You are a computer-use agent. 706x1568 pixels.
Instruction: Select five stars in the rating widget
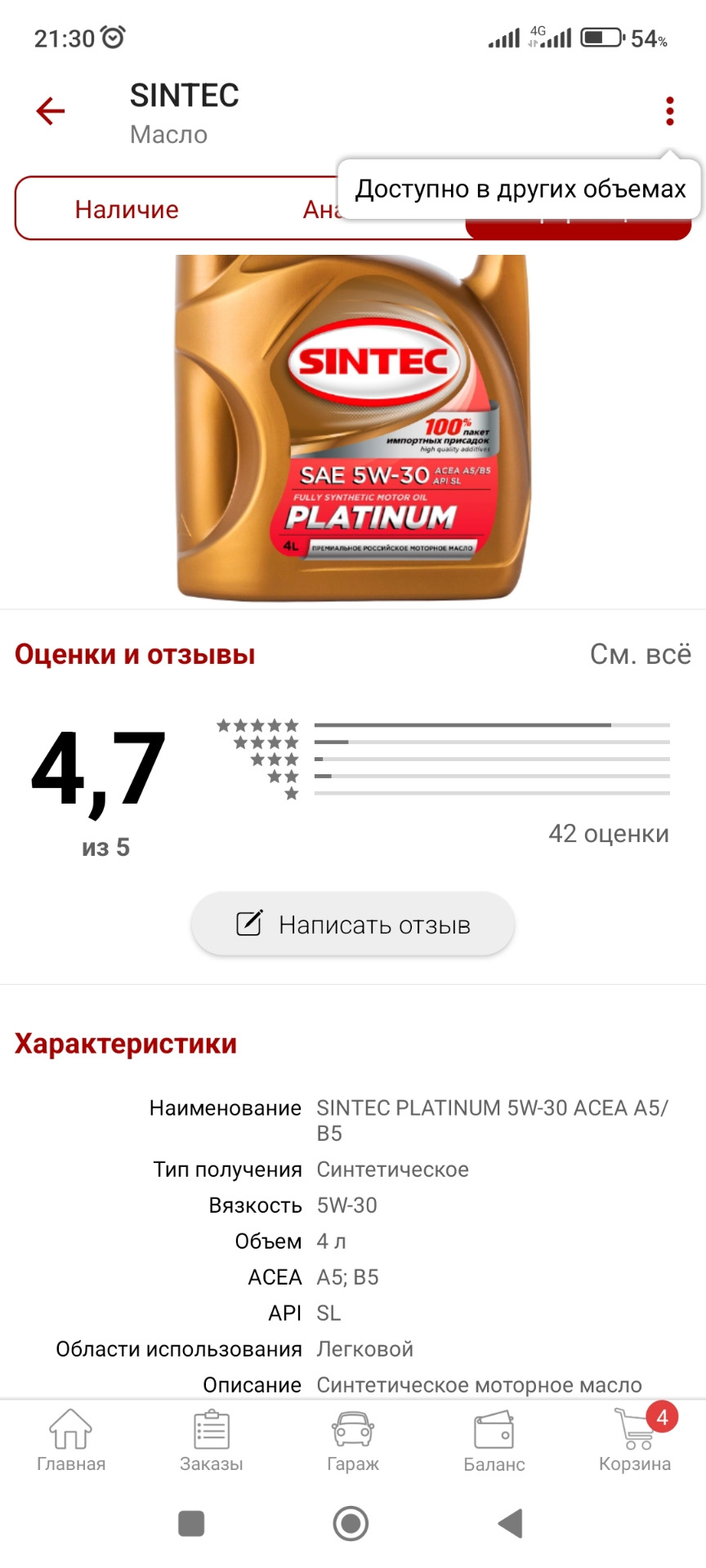[x=256, y=724]
